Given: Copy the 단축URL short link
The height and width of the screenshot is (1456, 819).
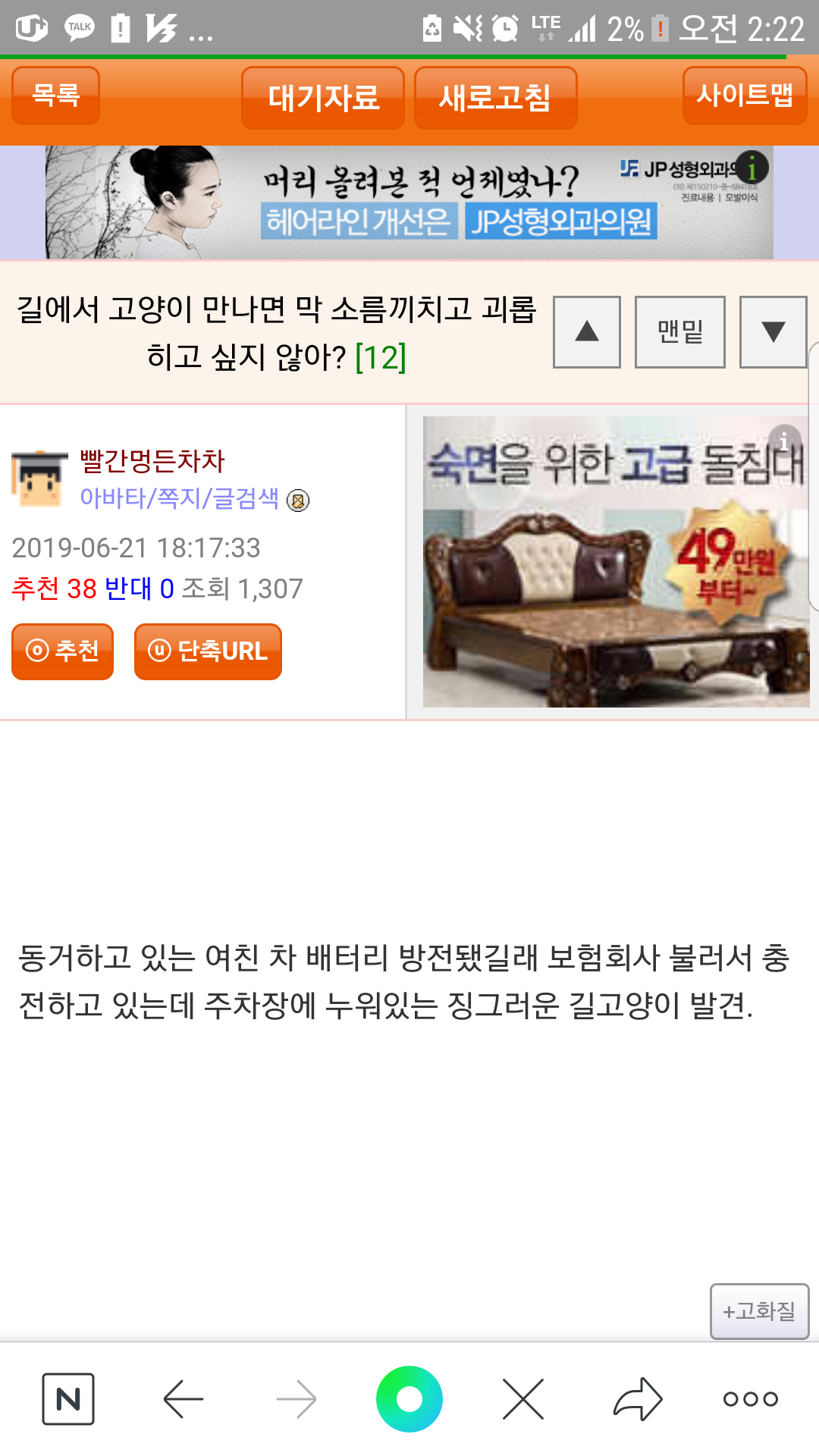Looking at the screenshot, I should [208, 651].
